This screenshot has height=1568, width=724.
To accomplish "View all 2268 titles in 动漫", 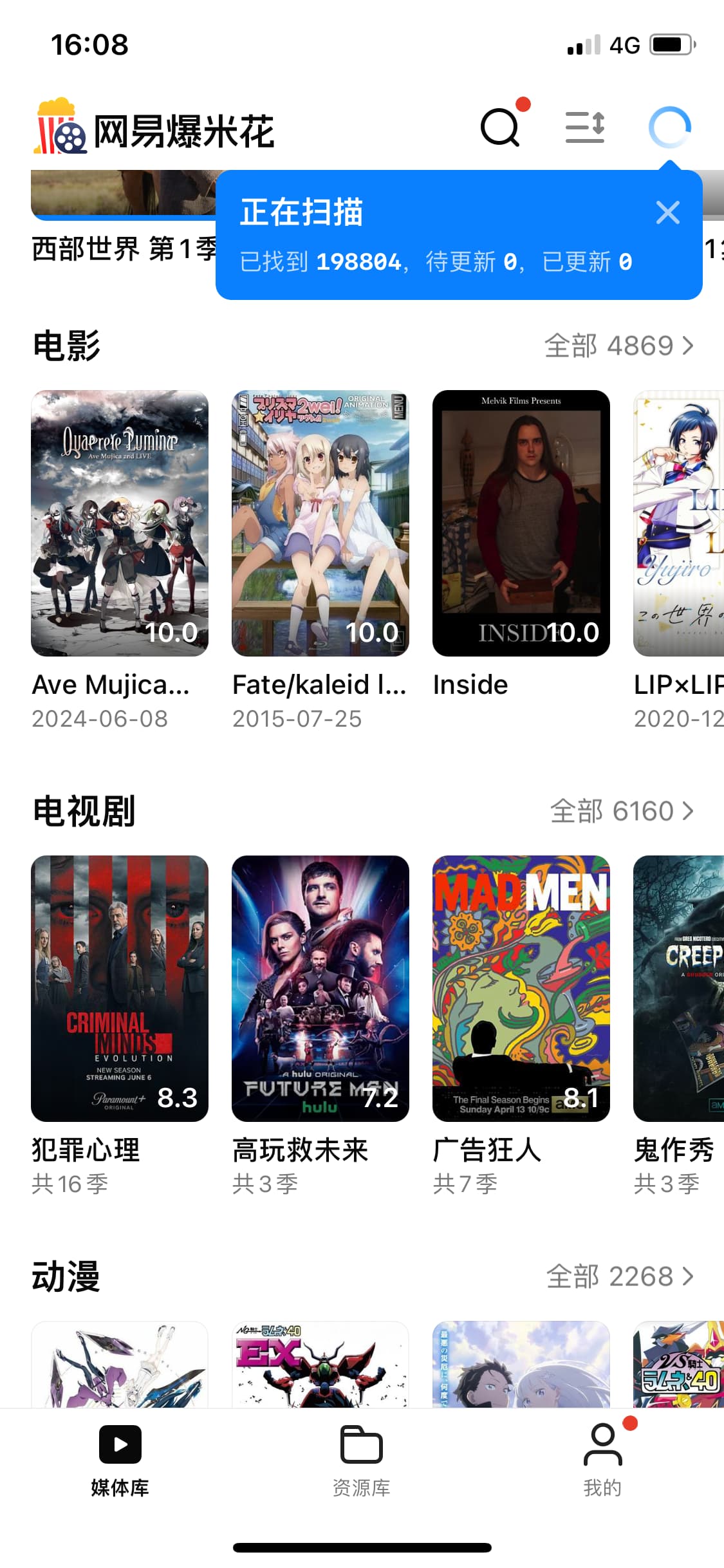I will click(620, 1277).
